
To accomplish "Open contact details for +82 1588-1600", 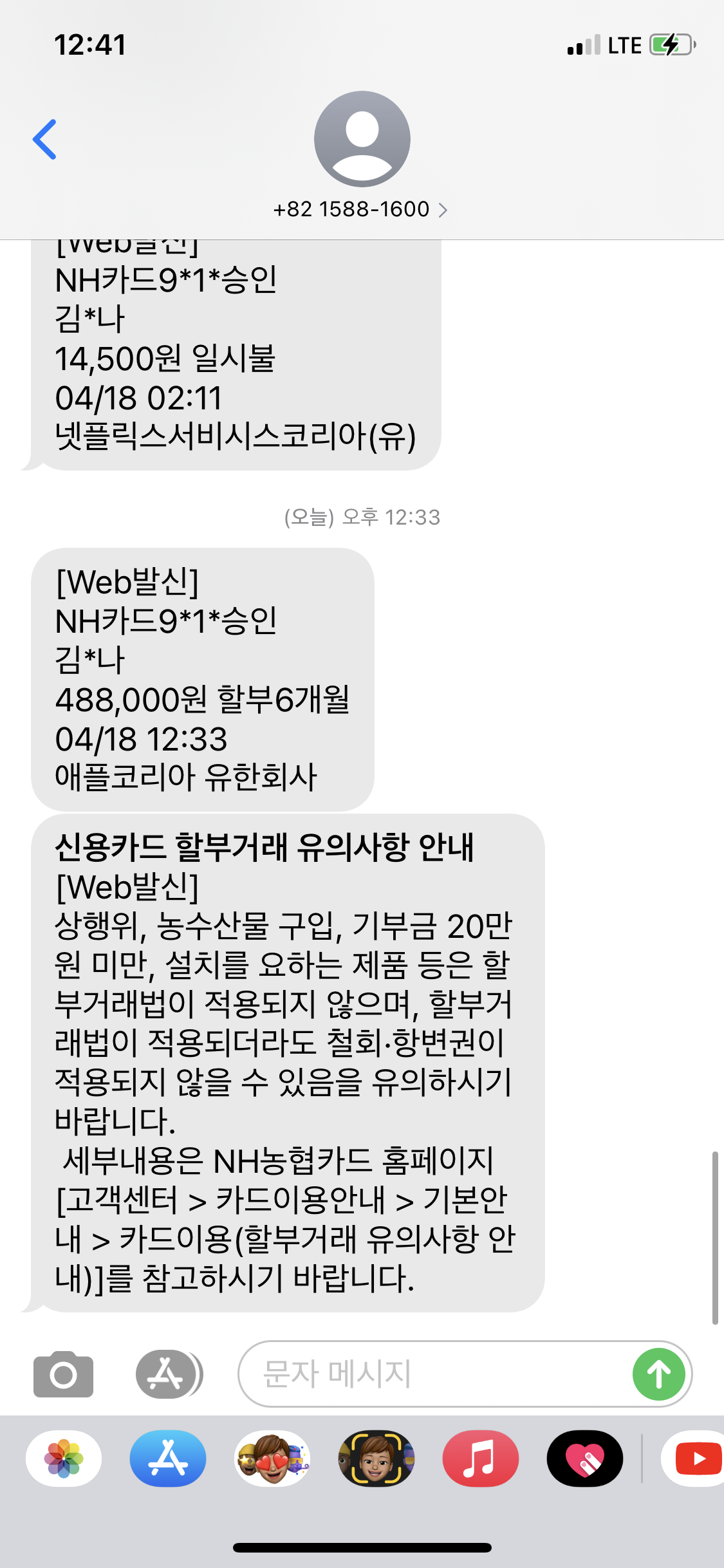I will click(x=360, y=209).
